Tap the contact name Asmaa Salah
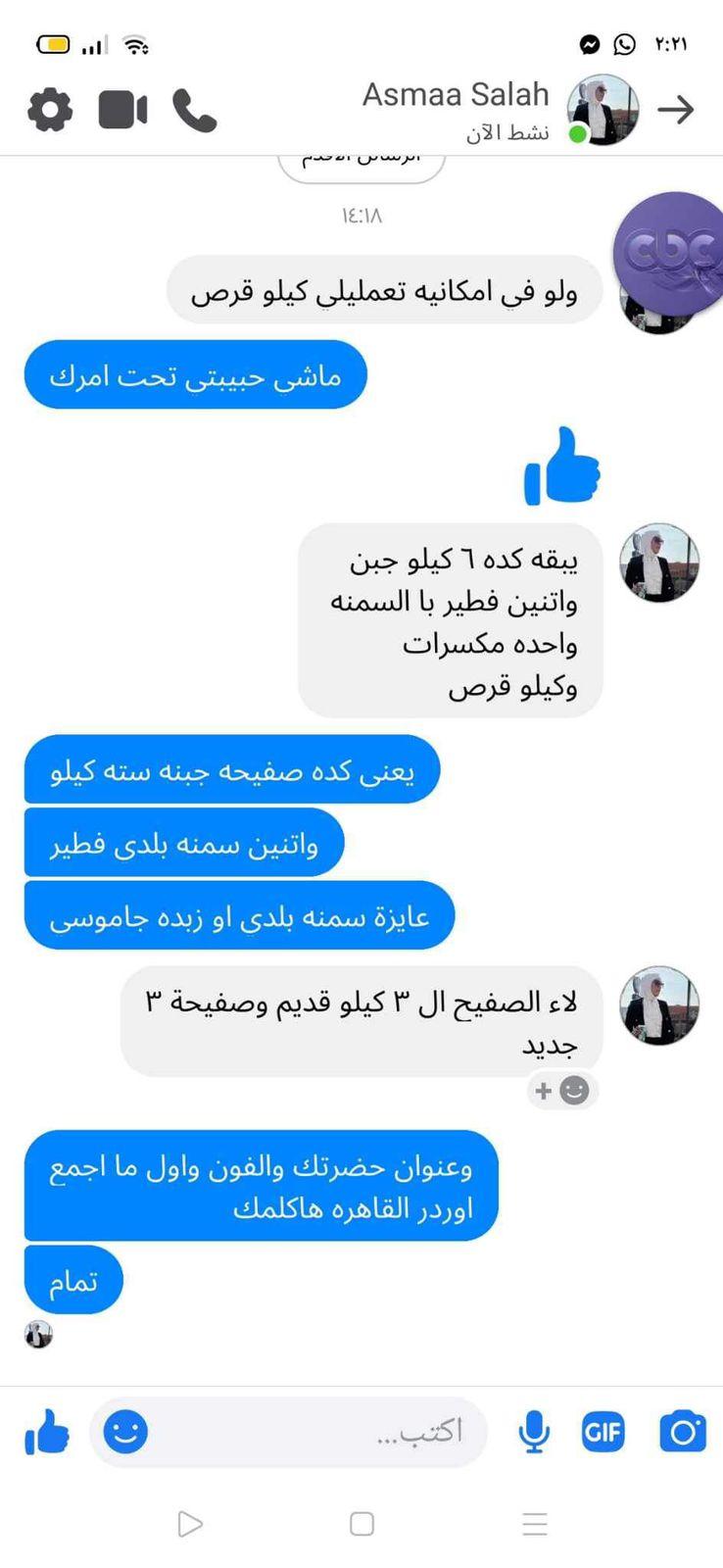Image resolution: width=723 pixels, height=1568 pixels. (456, 94)
